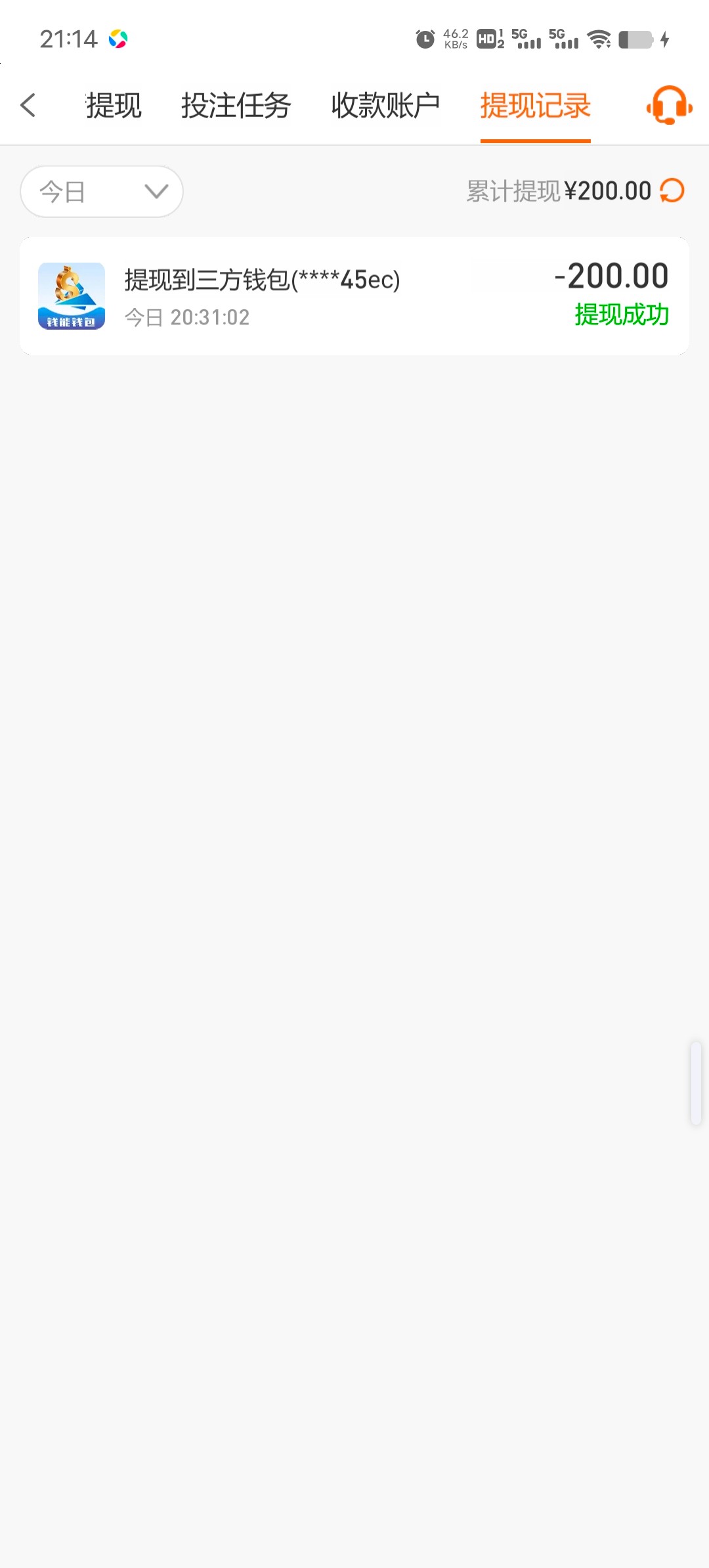The width and height of the screenshot is (709, 1568).
Task: Contact customer service via headset icon
Action: [x=669, y=105]
